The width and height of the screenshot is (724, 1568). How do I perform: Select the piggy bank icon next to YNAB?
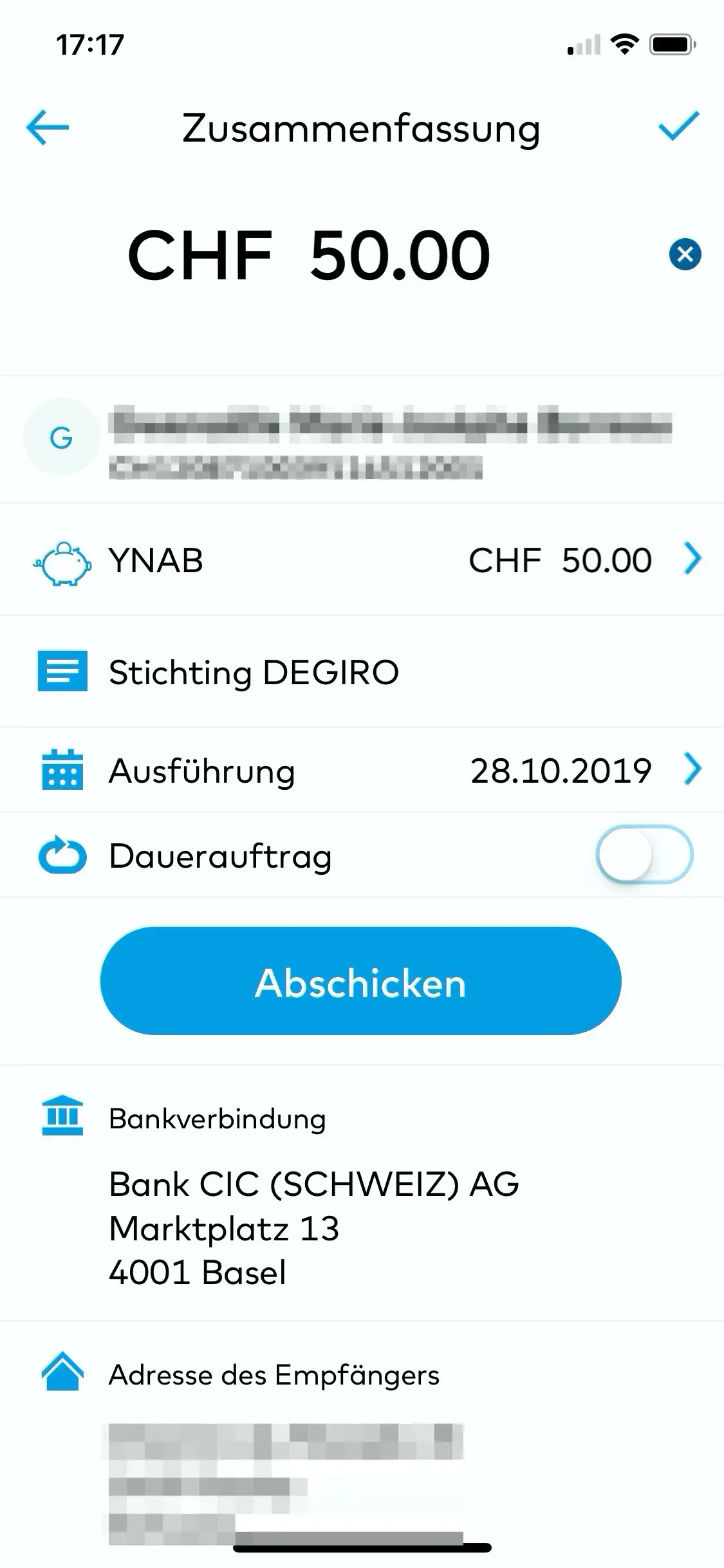tap(62, 559)
